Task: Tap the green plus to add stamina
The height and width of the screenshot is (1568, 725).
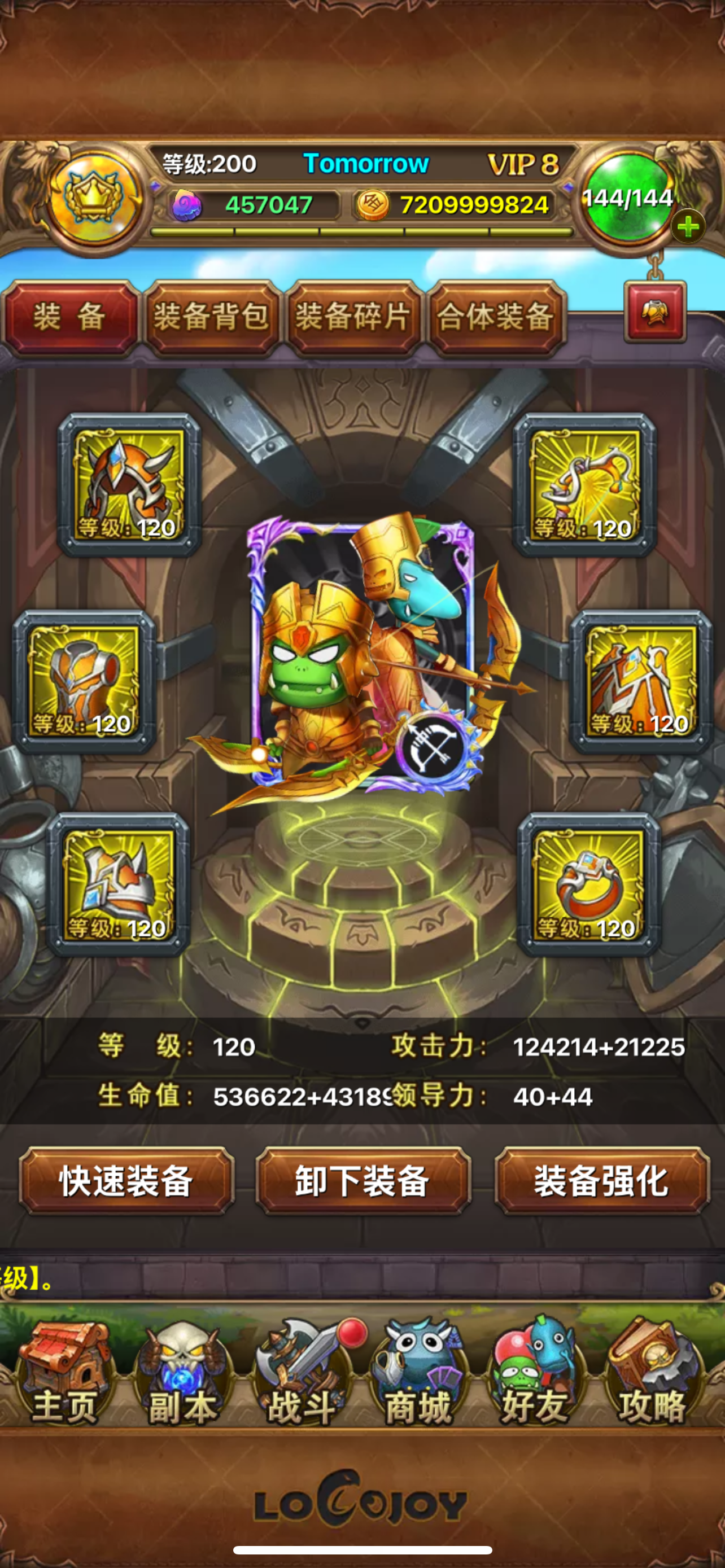Action: pyautogui.click(x=688, y=227)
